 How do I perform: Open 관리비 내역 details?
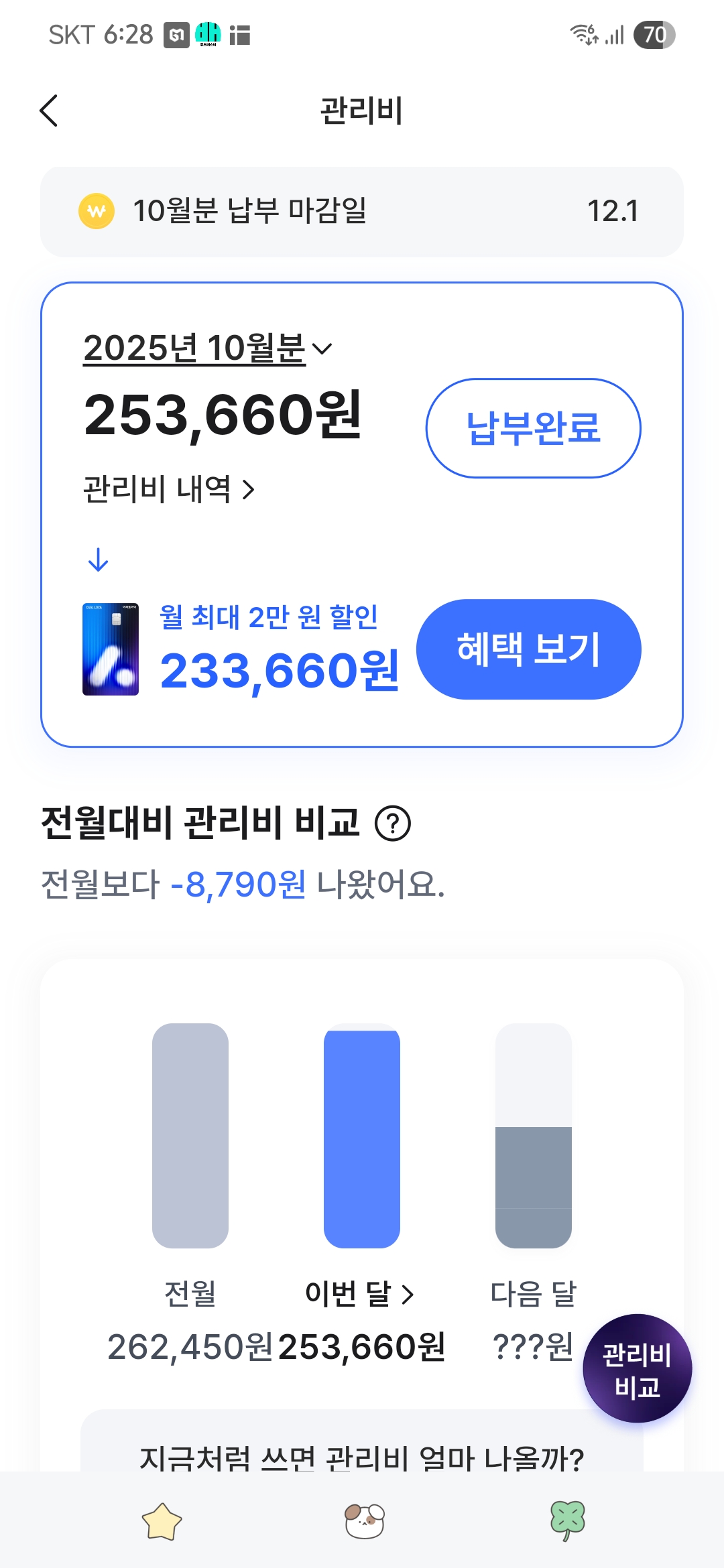tap(168, 489)
